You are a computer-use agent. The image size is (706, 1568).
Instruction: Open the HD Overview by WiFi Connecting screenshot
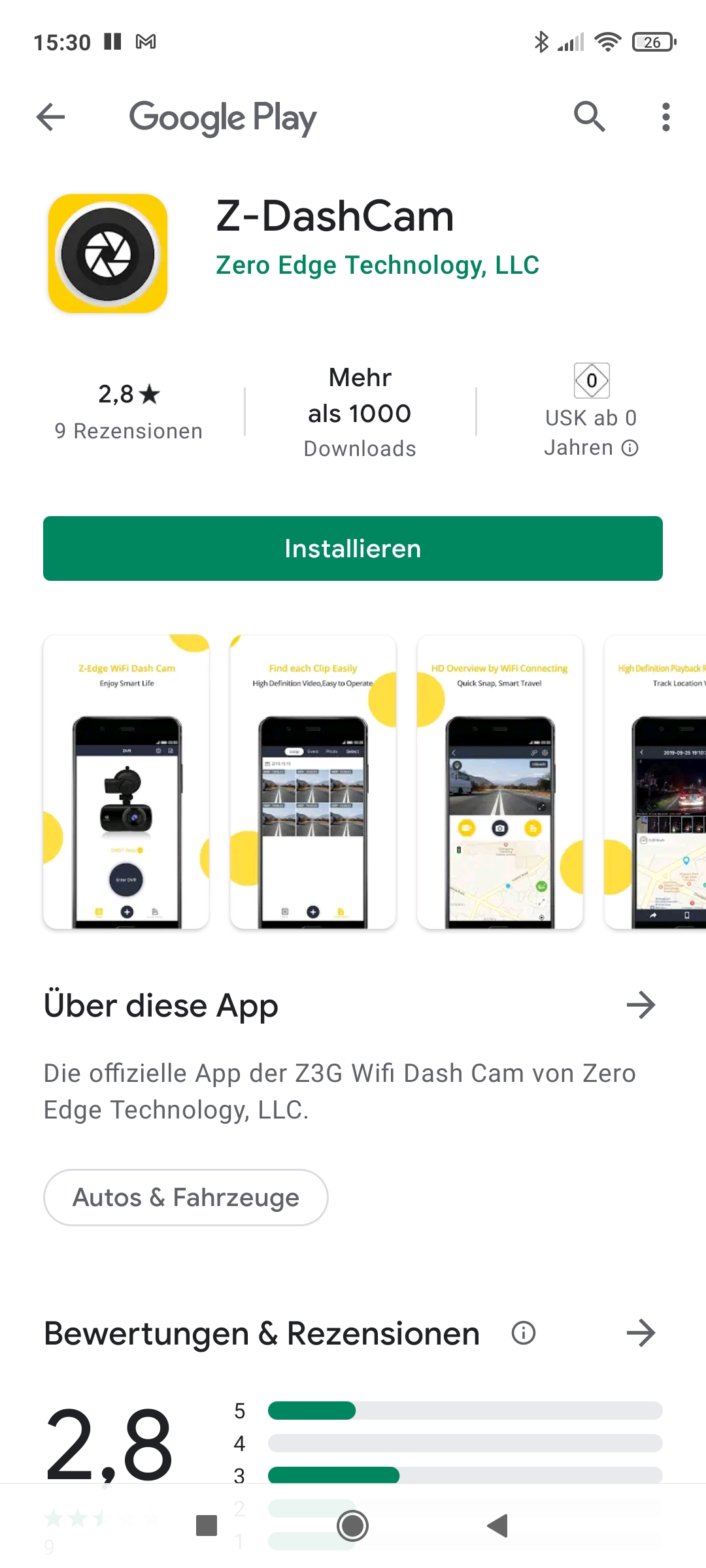[x=500, y=781]
